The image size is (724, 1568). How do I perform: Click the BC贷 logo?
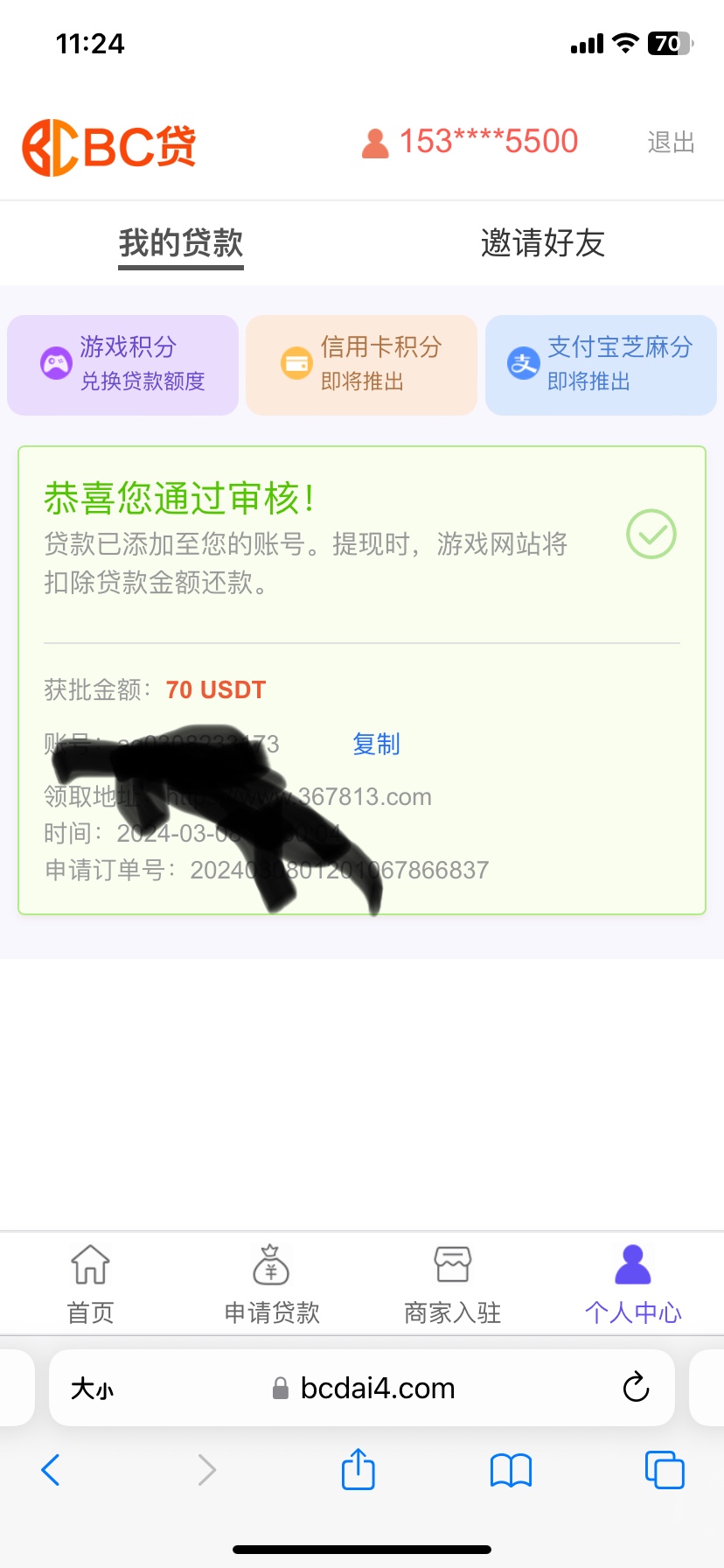[x=105, y=144]
